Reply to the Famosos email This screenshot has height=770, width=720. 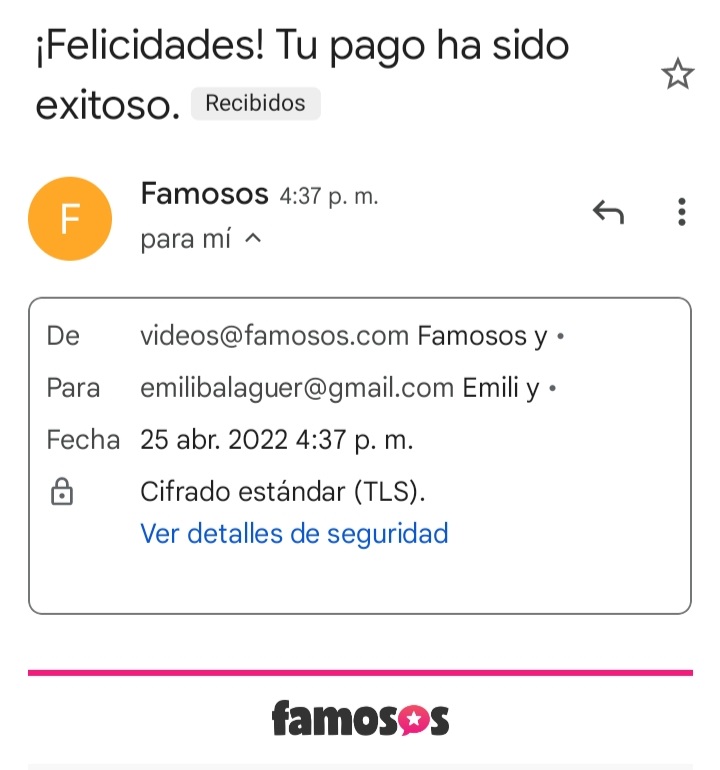(608, 212)
